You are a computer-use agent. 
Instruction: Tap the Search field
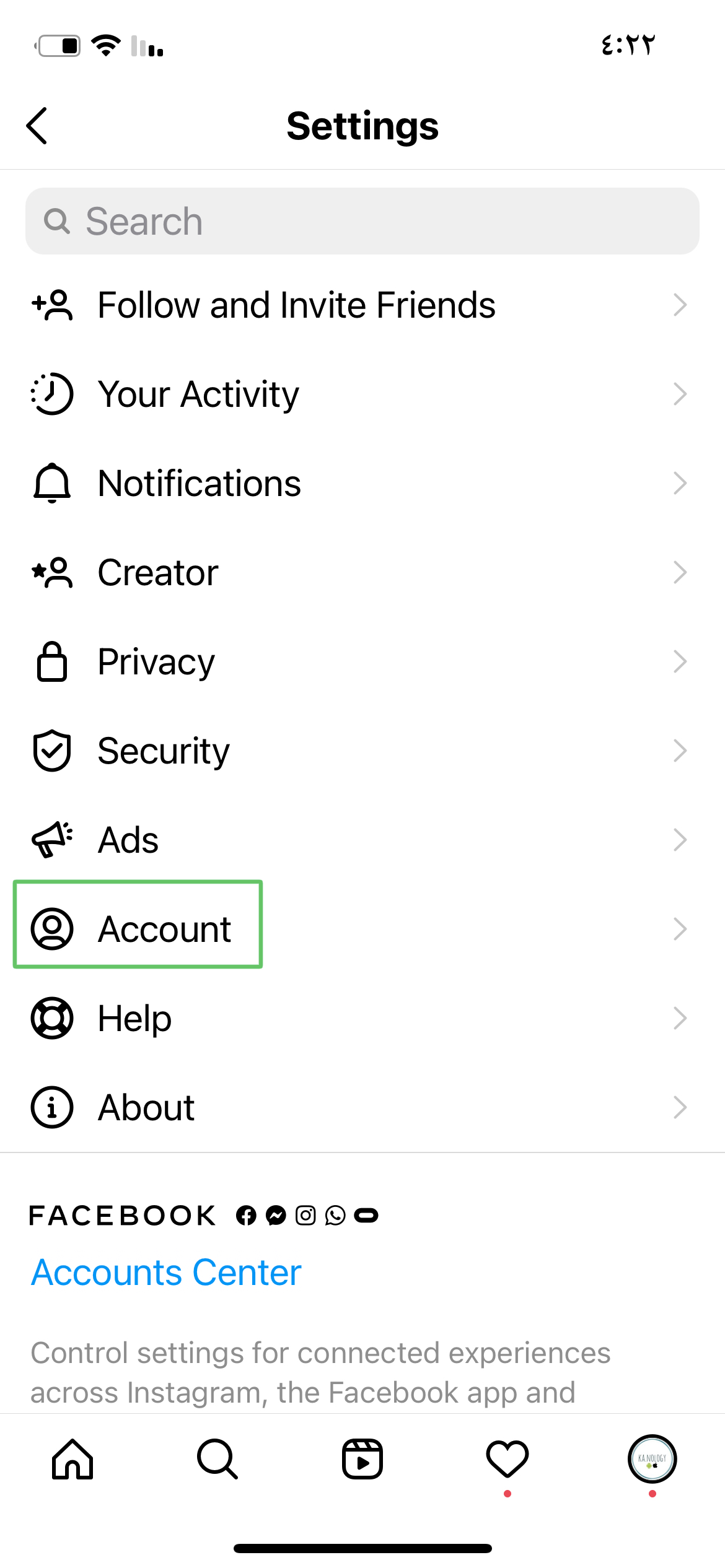pos(362,221)
